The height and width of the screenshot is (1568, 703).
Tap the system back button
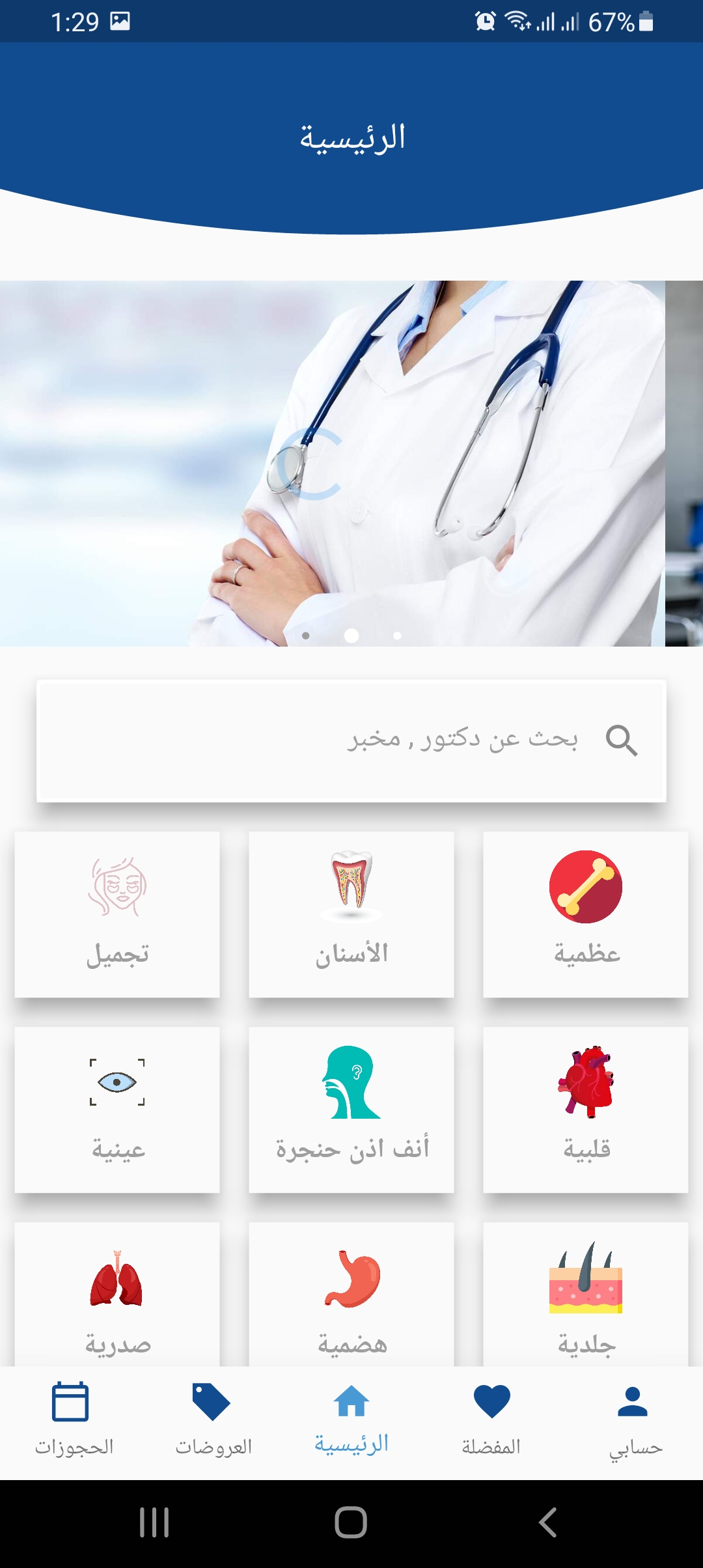point(548,1522)
